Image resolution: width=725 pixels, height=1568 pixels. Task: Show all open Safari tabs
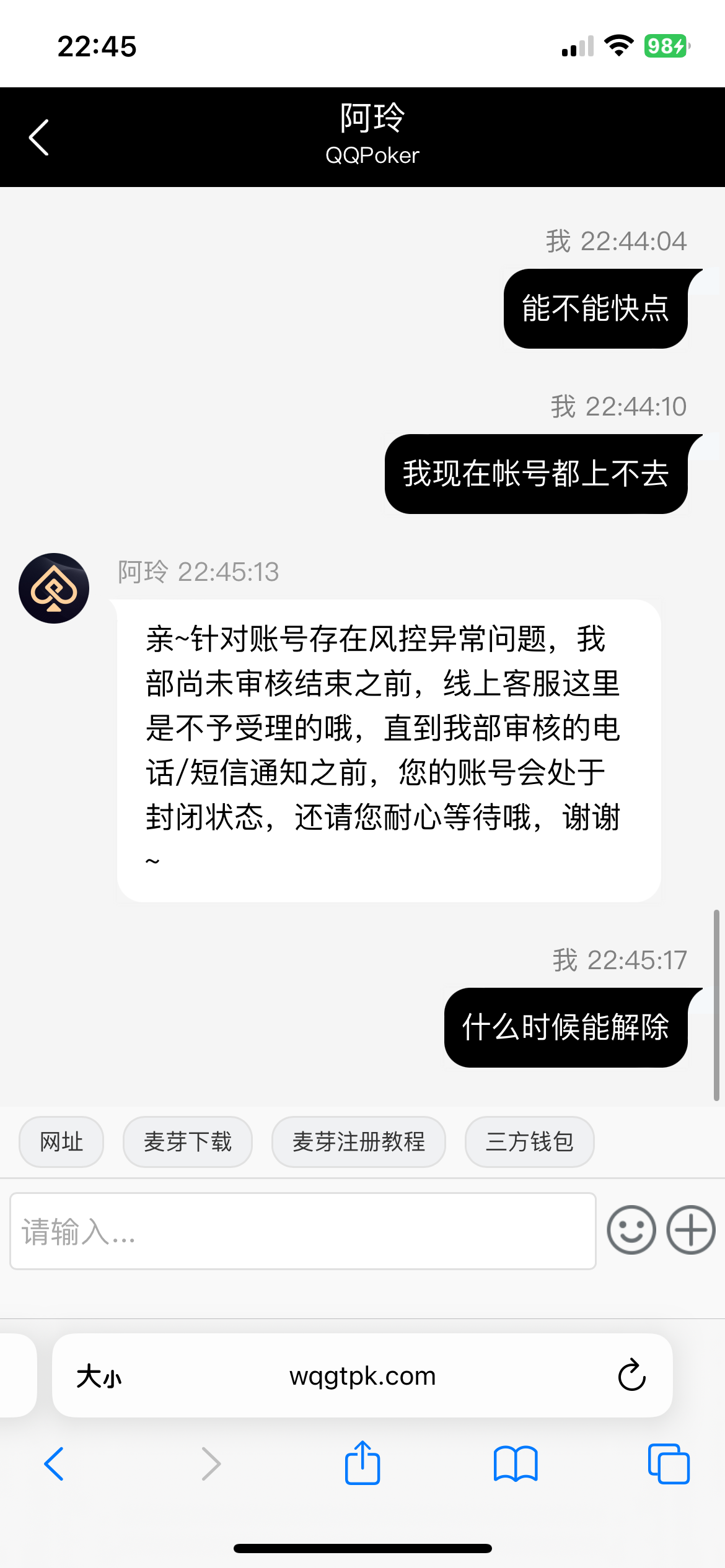click(668, 1463)
